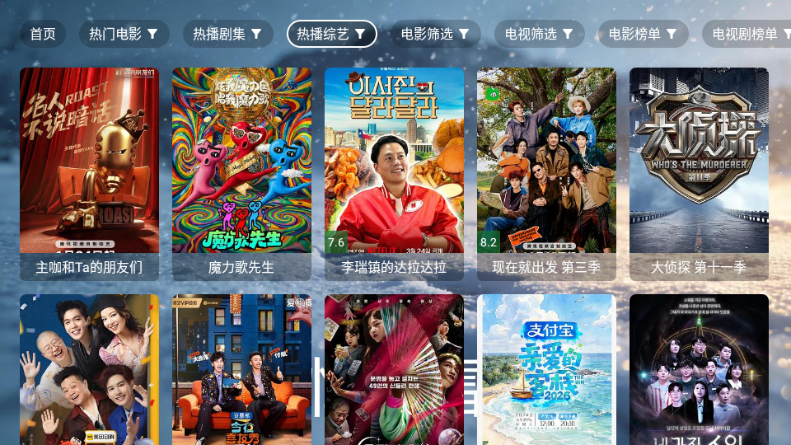Open the 电影筛选 filter tab
The height and width of the screenshot is (445, 791).
(x=435, y=34)
